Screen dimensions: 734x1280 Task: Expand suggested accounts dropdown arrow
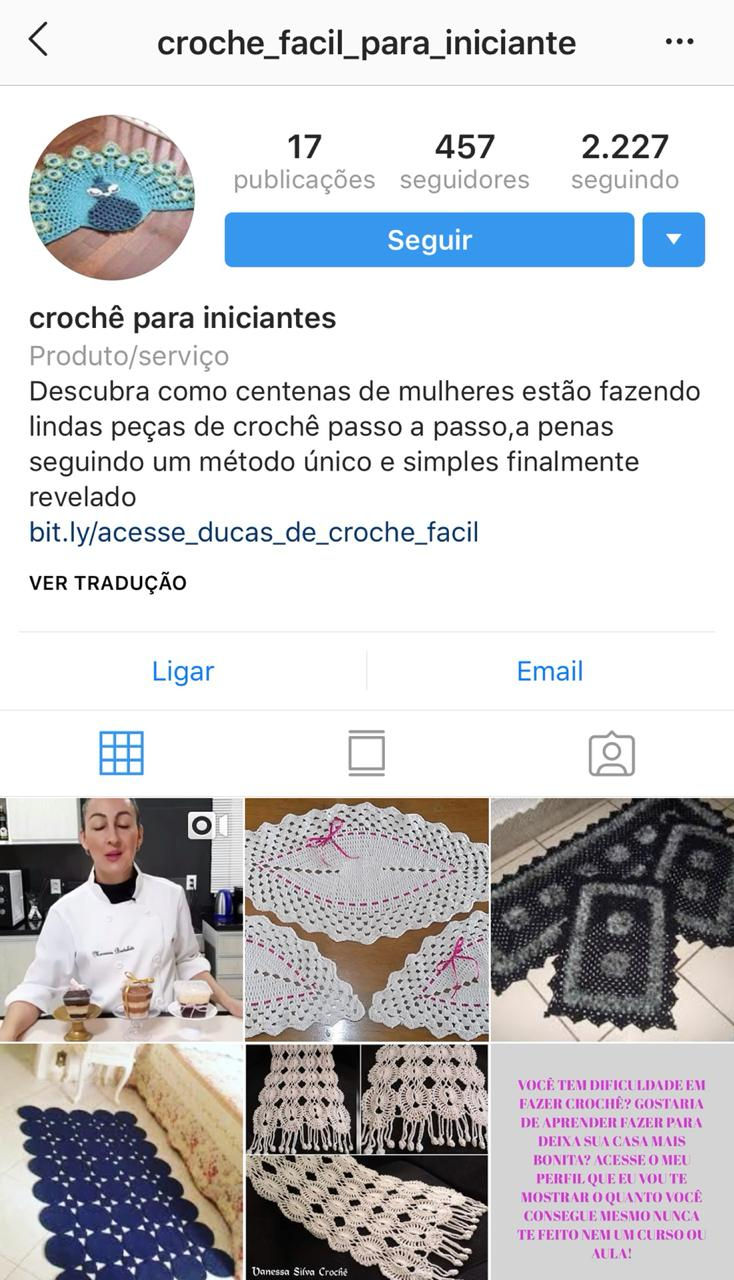[x=673, y=240]
